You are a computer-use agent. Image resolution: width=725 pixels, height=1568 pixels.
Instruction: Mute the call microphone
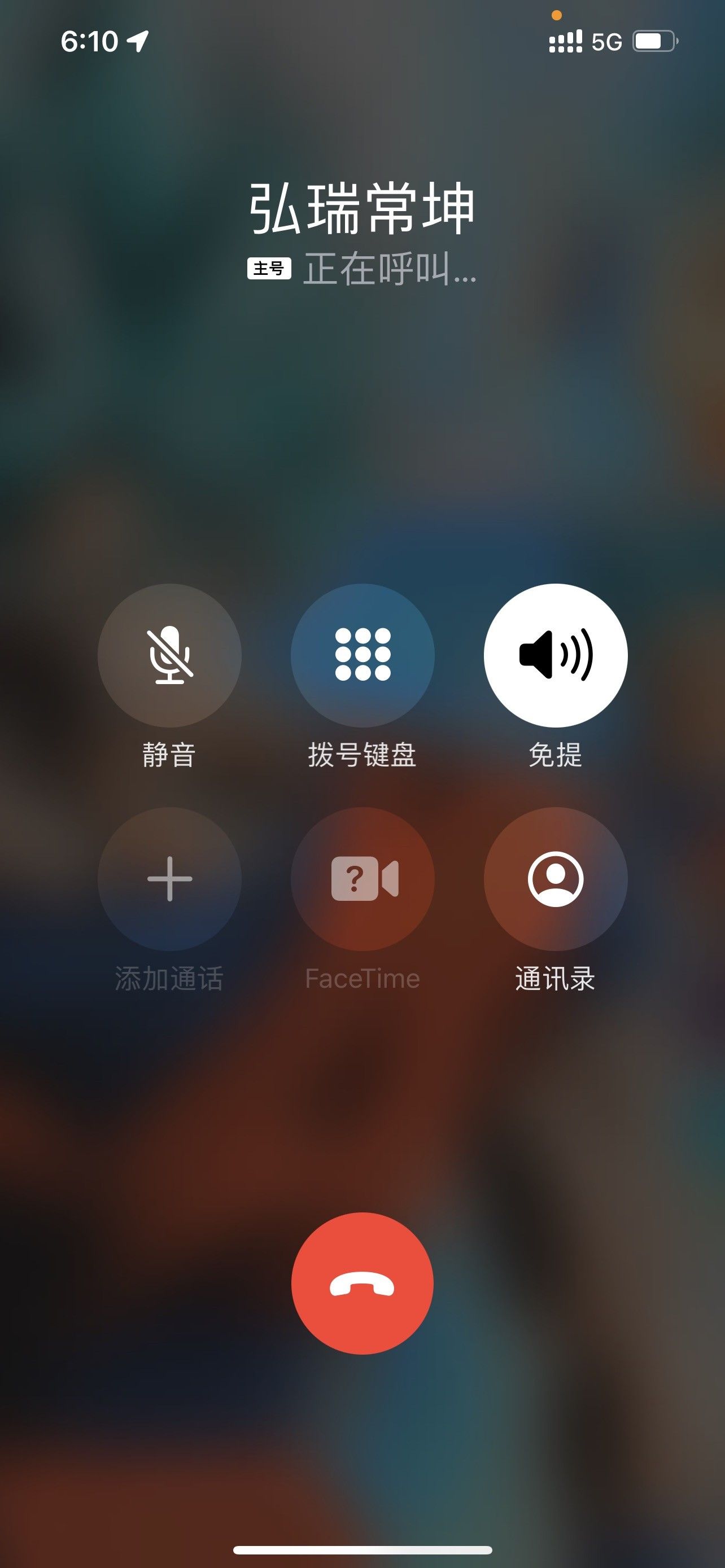coord(169,655)
